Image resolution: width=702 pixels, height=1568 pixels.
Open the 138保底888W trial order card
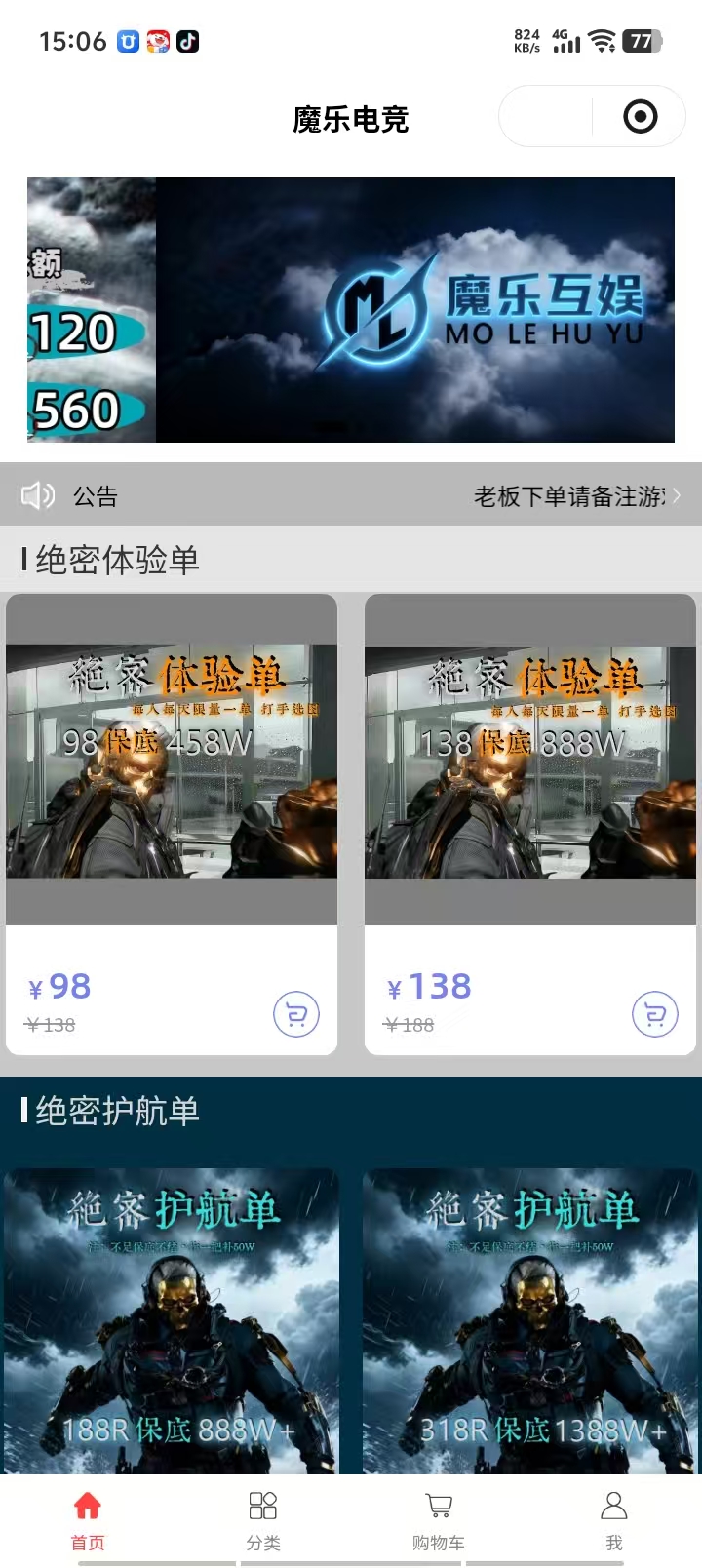click(530, 761)
